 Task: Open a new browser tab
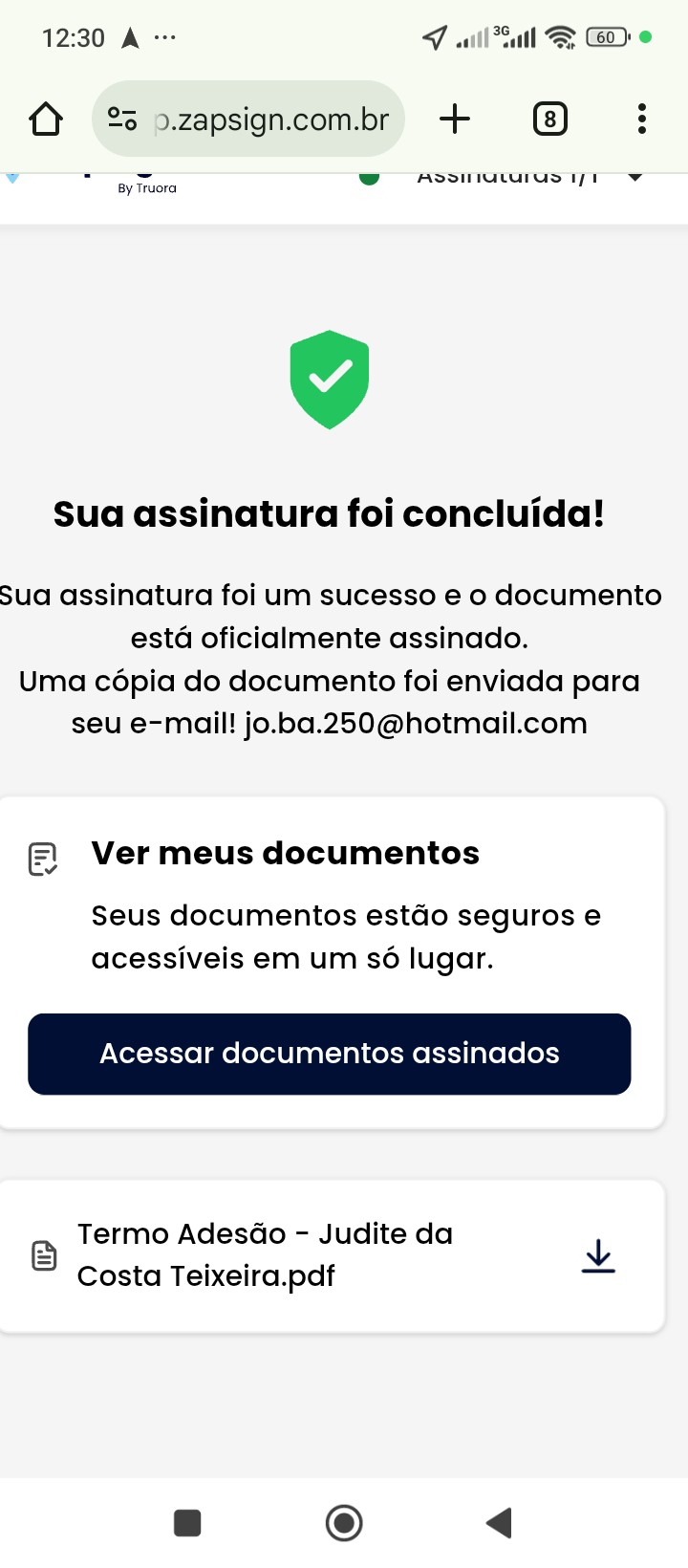(455, 120)
